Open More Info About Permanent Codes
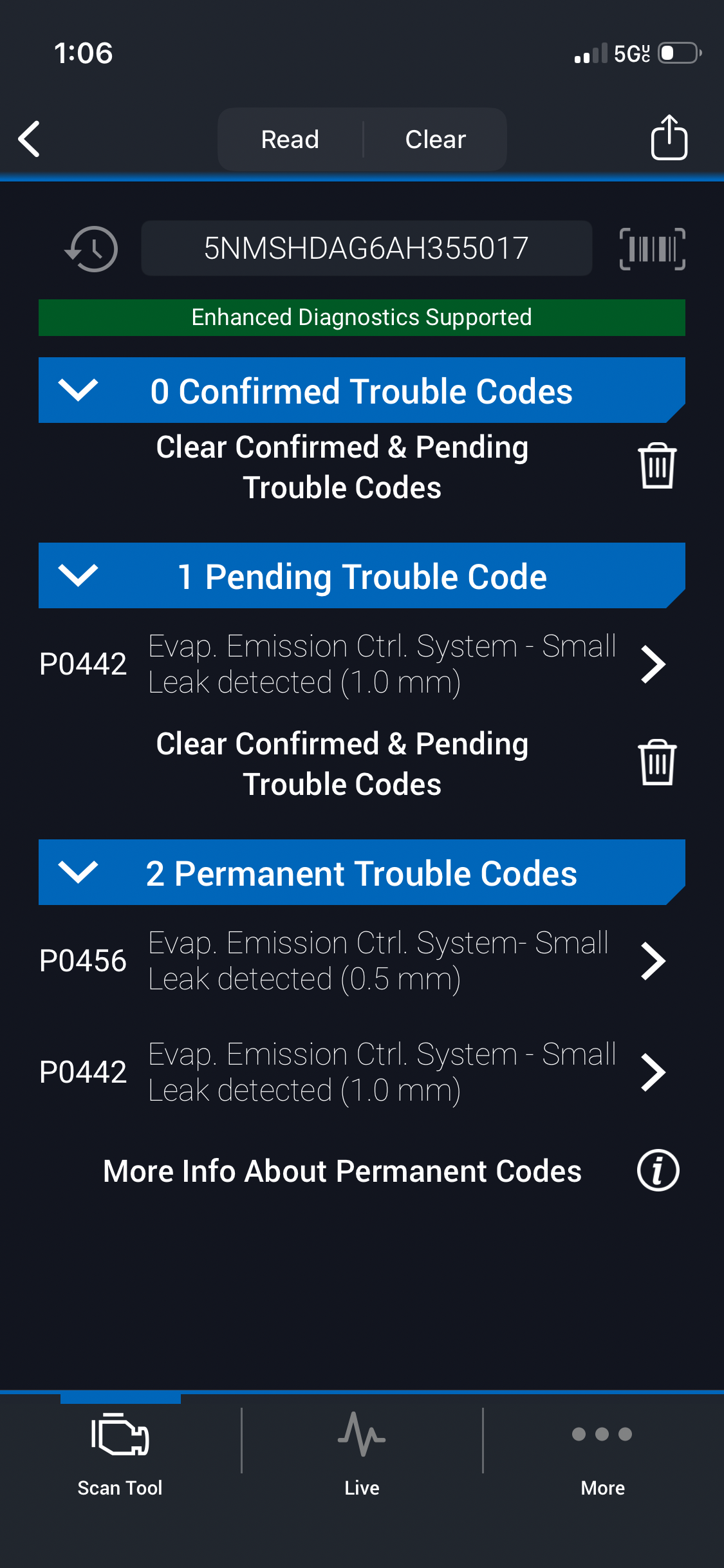The width and height of the screenshot is (724, 1568). pos(658,1170)
